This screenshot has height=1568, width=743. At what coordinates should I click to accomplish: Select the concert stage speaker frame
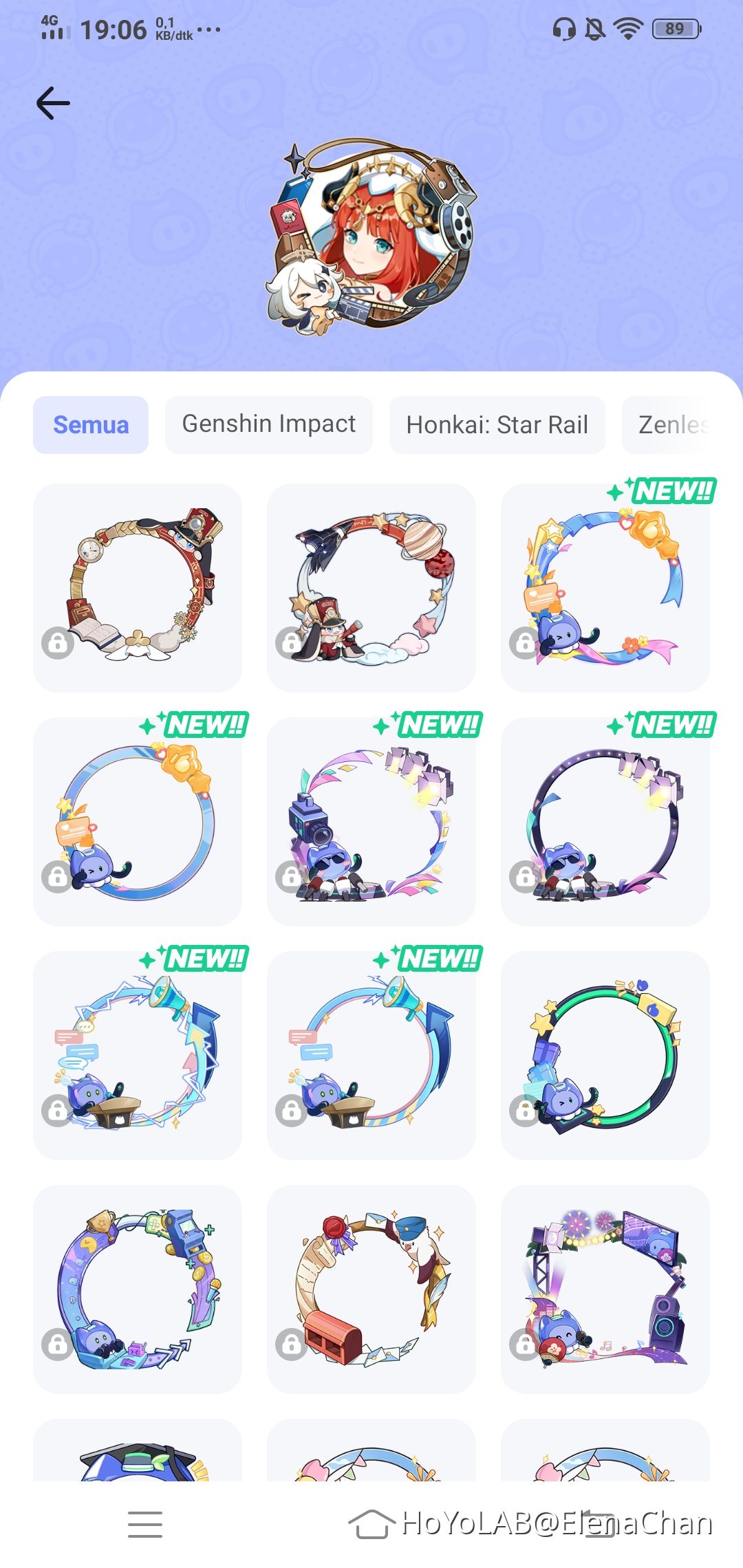pyautogui.click(x=604, y=1288)
